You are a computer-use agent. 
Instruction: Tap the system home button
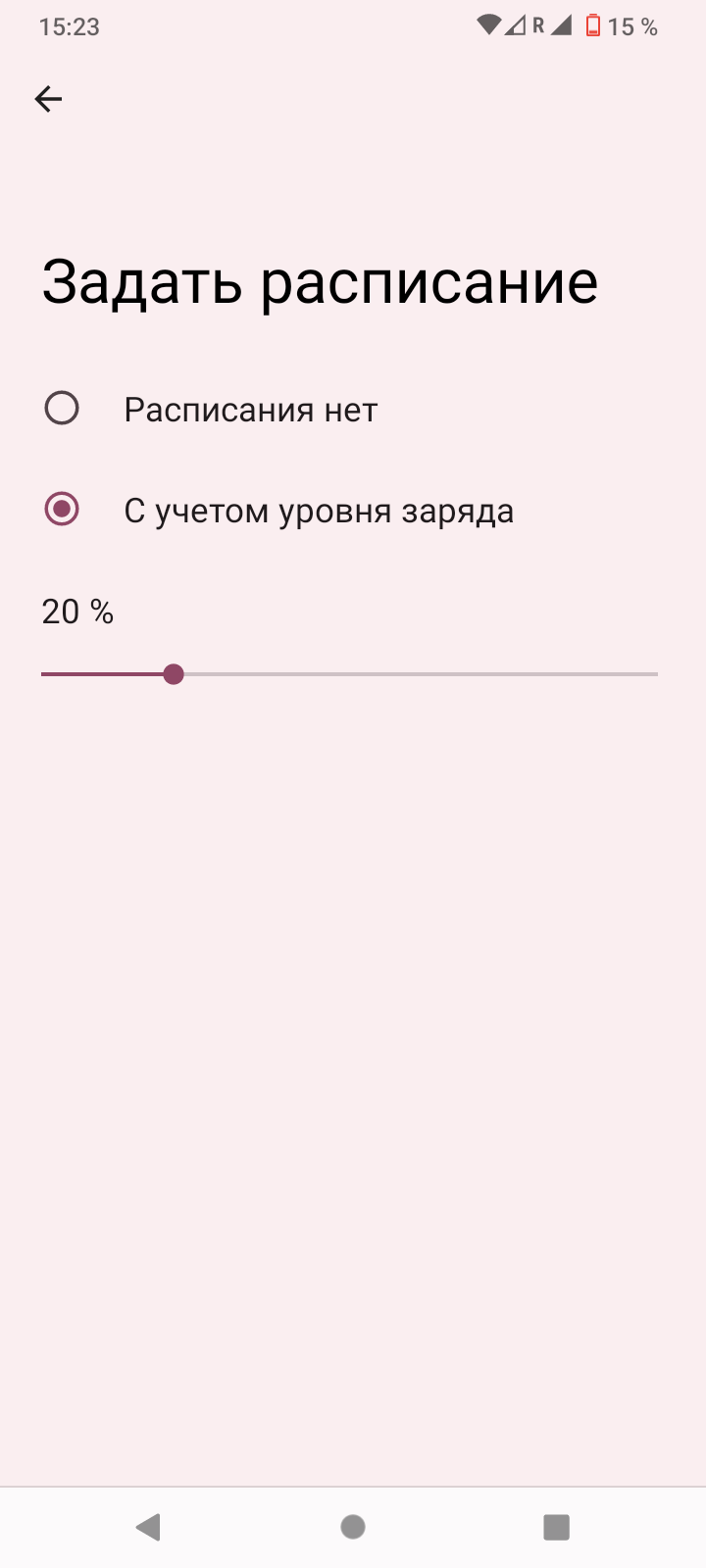(x=353, y=1526)
